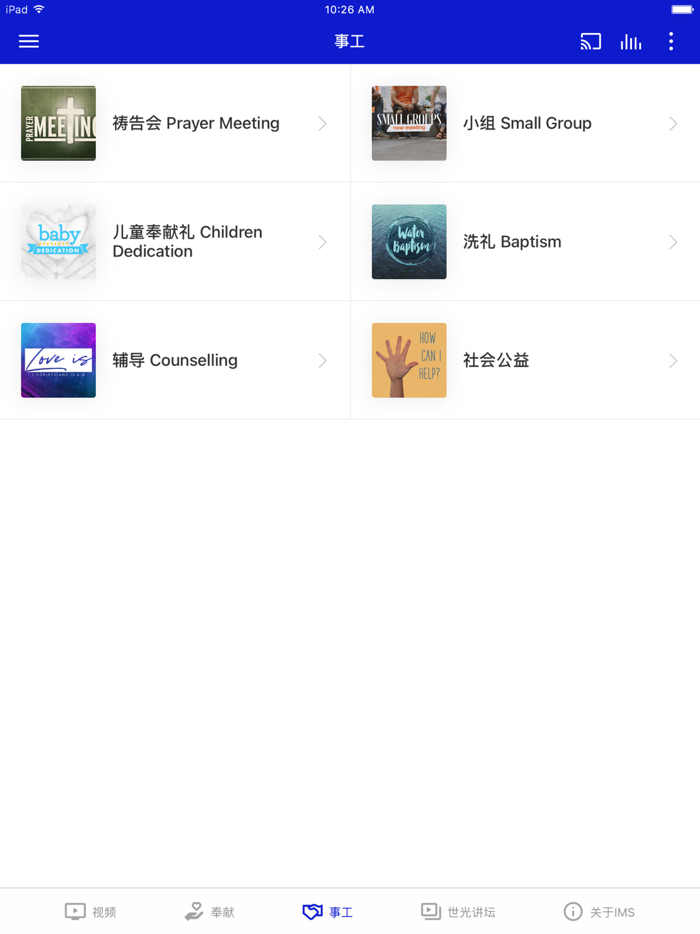700x934 pixels.
Task: Open 小组 Small Group
Action: (x=525, y=123)
